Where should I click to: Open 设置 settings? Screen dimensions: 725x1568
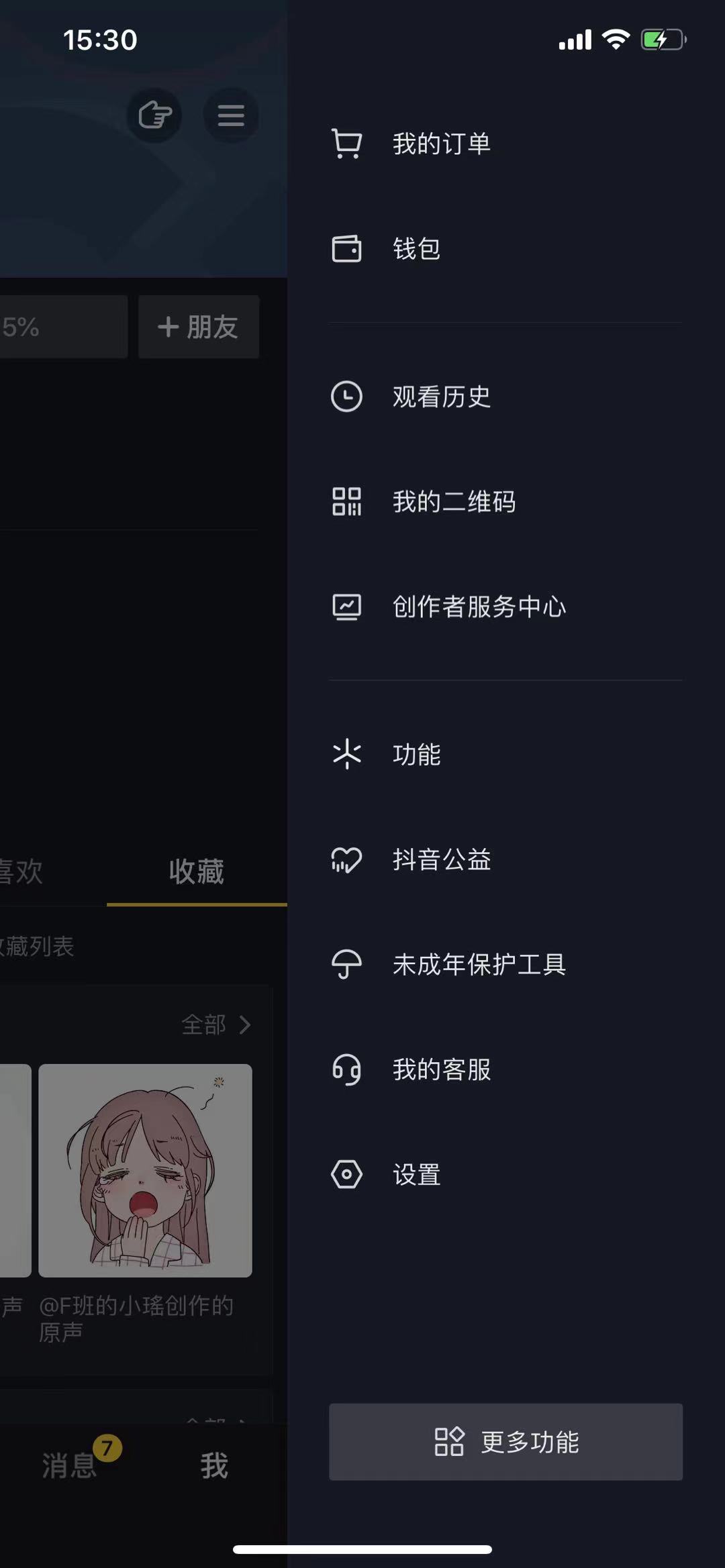[x=416, y=1174]
